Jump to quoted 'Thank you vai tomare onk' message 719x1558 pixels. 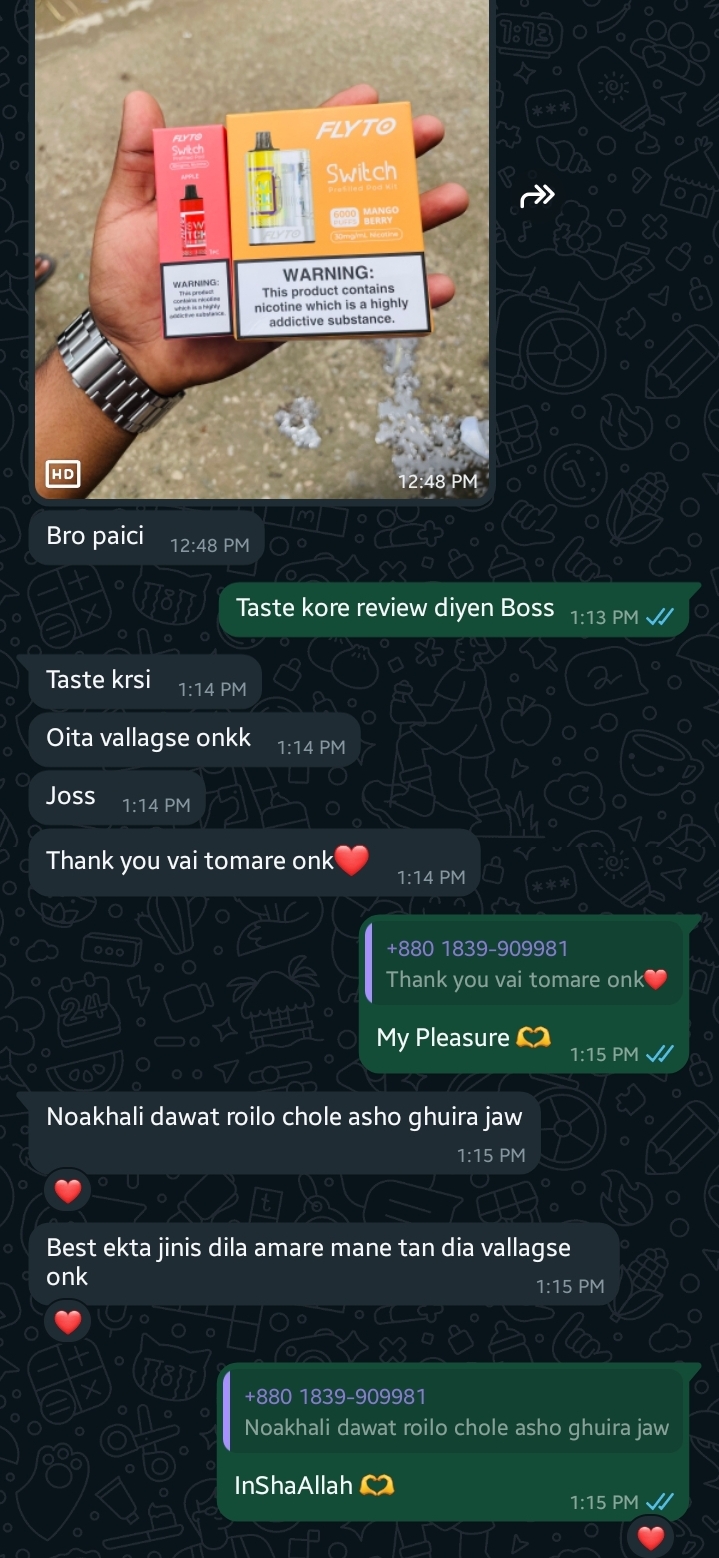coord(525,964)
